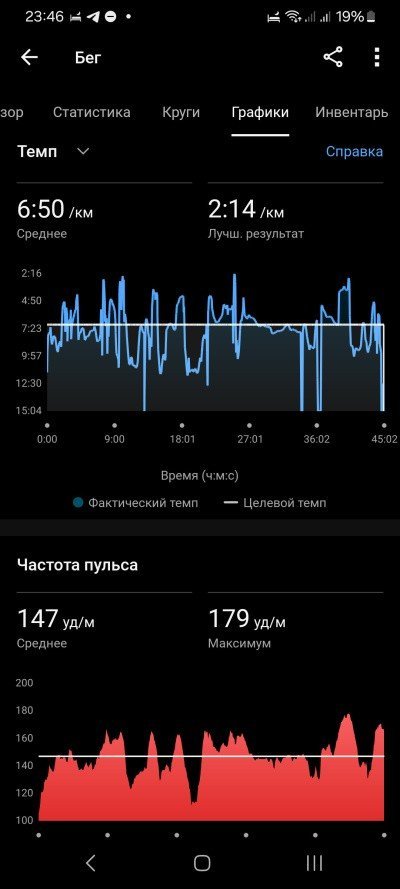Open the Справка help link
This screenshot has width=400, height=889.
pos(354,151)
